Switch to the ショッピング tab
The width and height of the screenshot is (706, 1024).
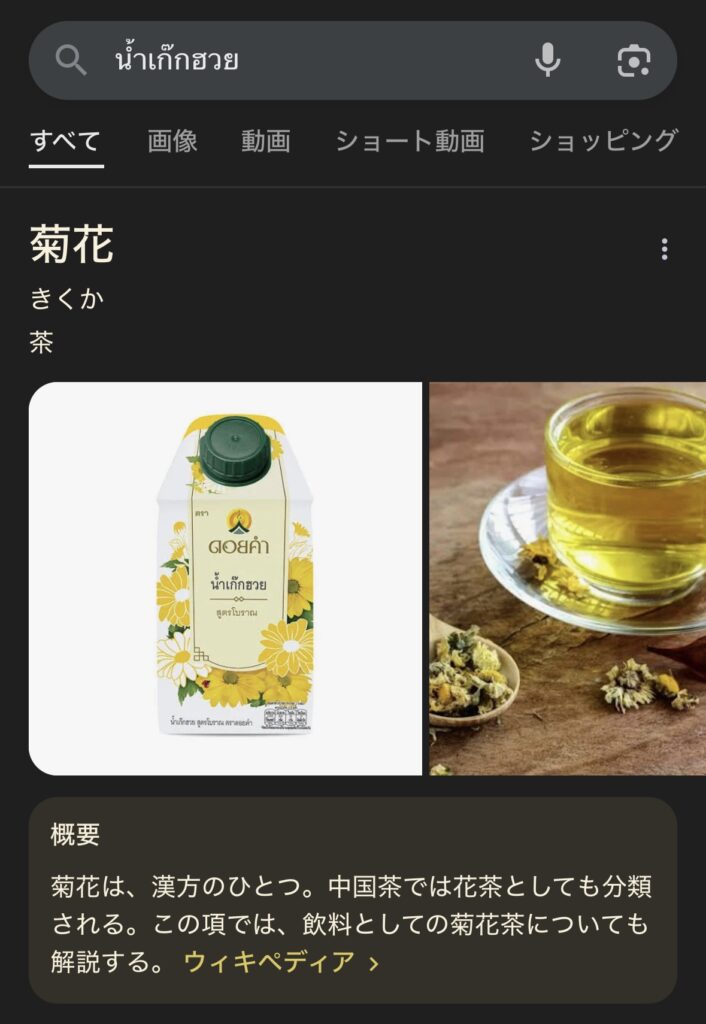[x=603, y=141]
